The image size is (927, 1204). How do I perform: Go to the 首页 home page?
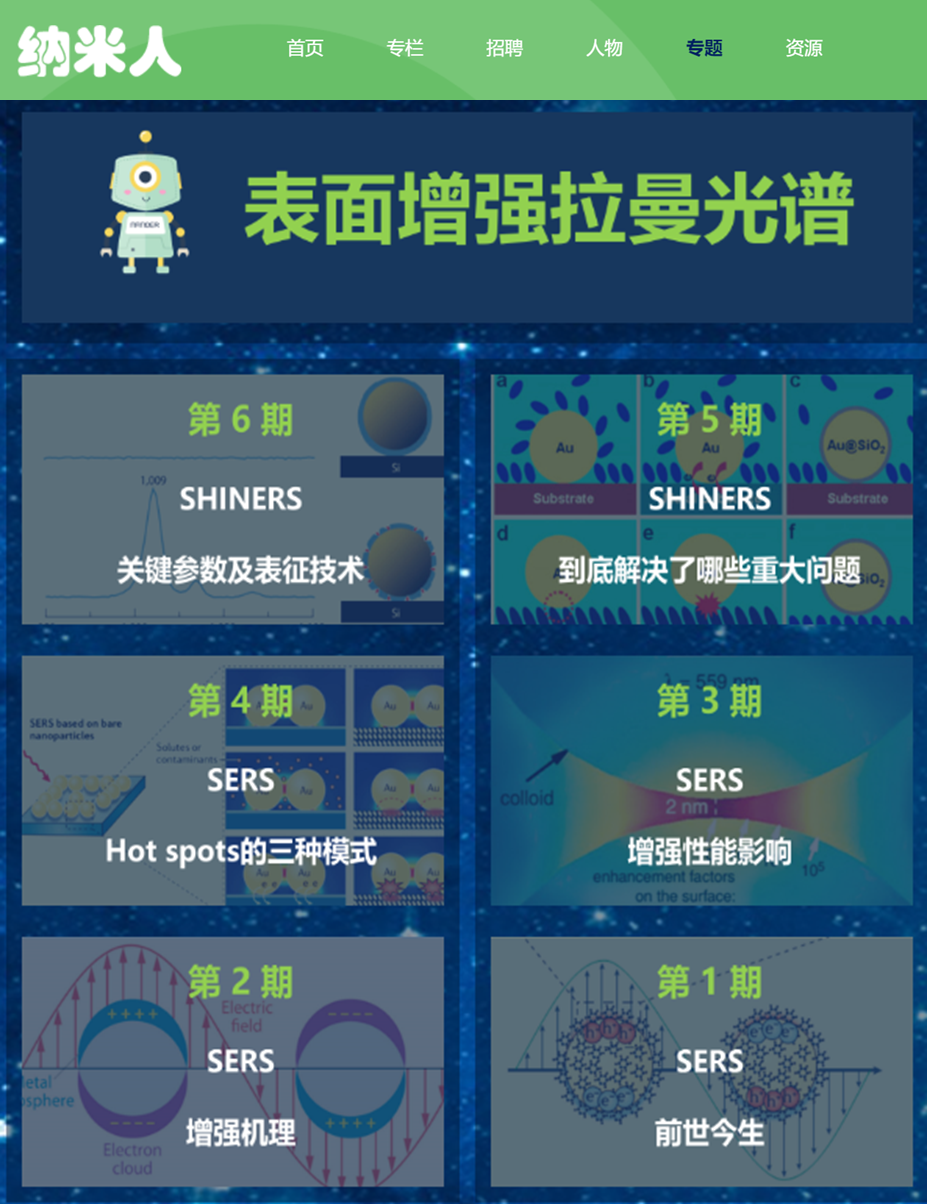click(305, 48)
